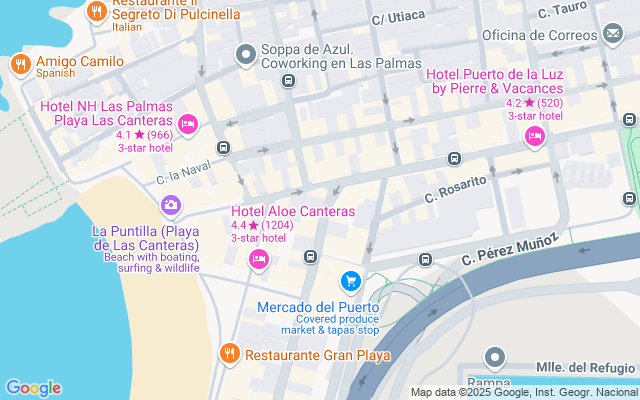
Task: Open the Oficina de Correos mail pin
Action: pyautogui.click(x=613, y=36)
